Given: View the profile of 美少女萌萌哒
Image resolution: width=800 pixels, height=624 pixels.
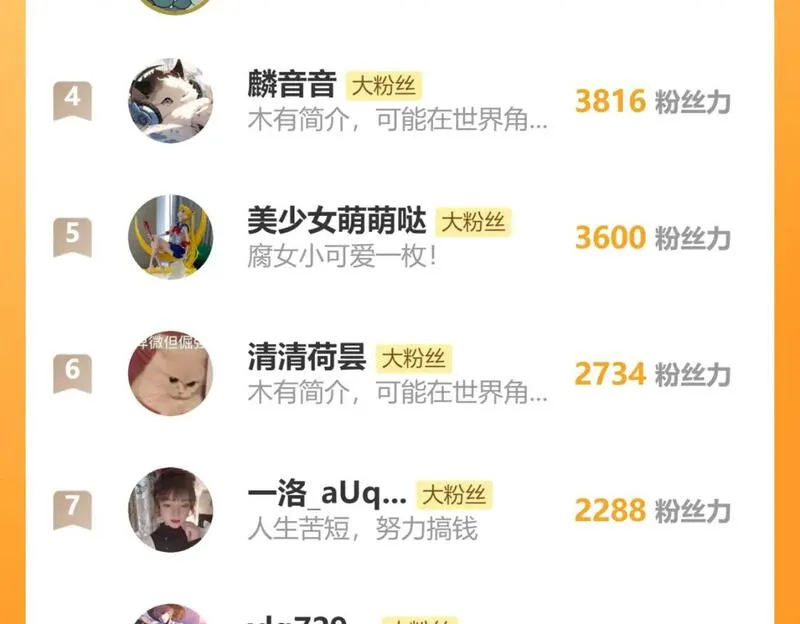Looking at the screenshot, I should click(x=336, y=221).
